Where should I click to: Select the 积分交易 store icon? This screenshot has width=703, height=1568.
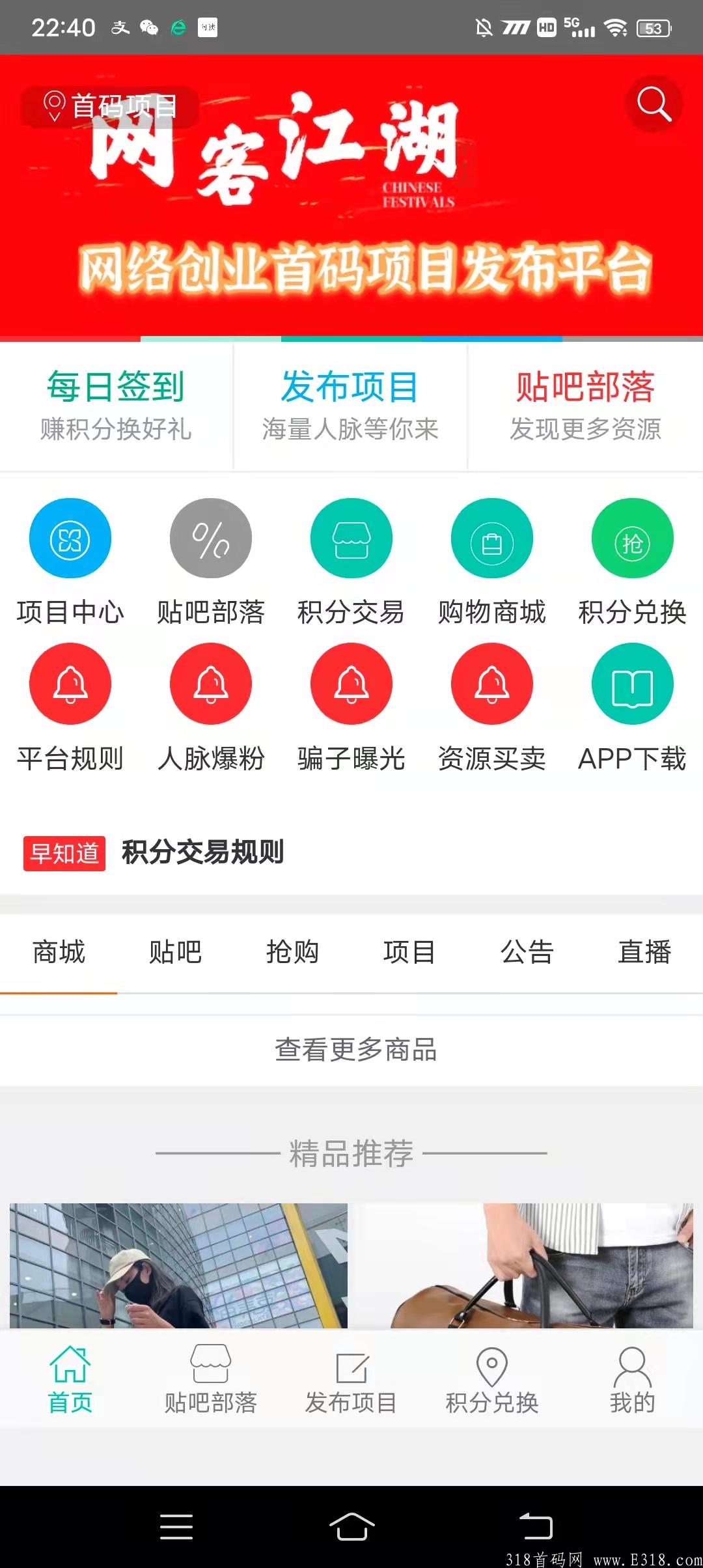tap(351, 538)
